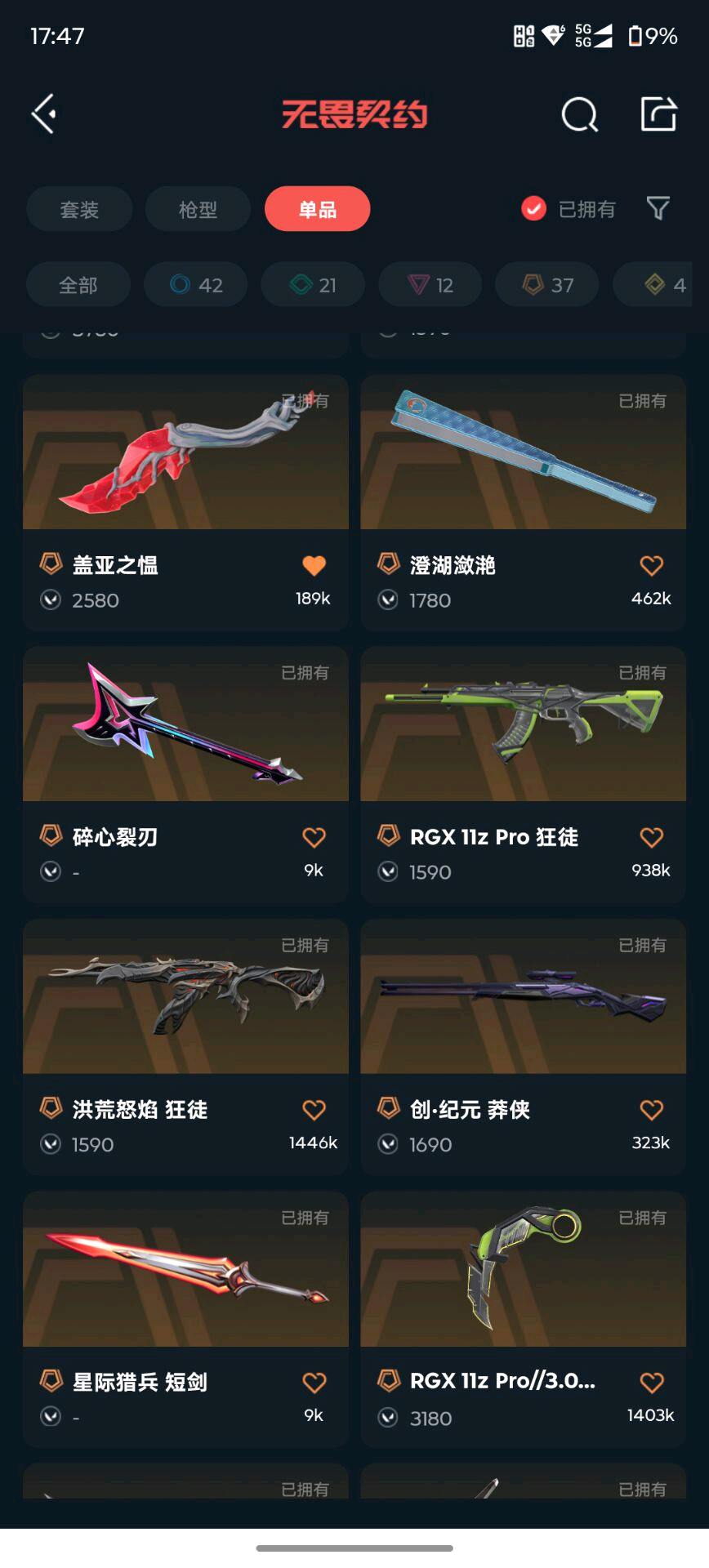709x1568 pixels.
Task: Uncheck the 已拥有 filter checkbox
Action: point(533,209)
